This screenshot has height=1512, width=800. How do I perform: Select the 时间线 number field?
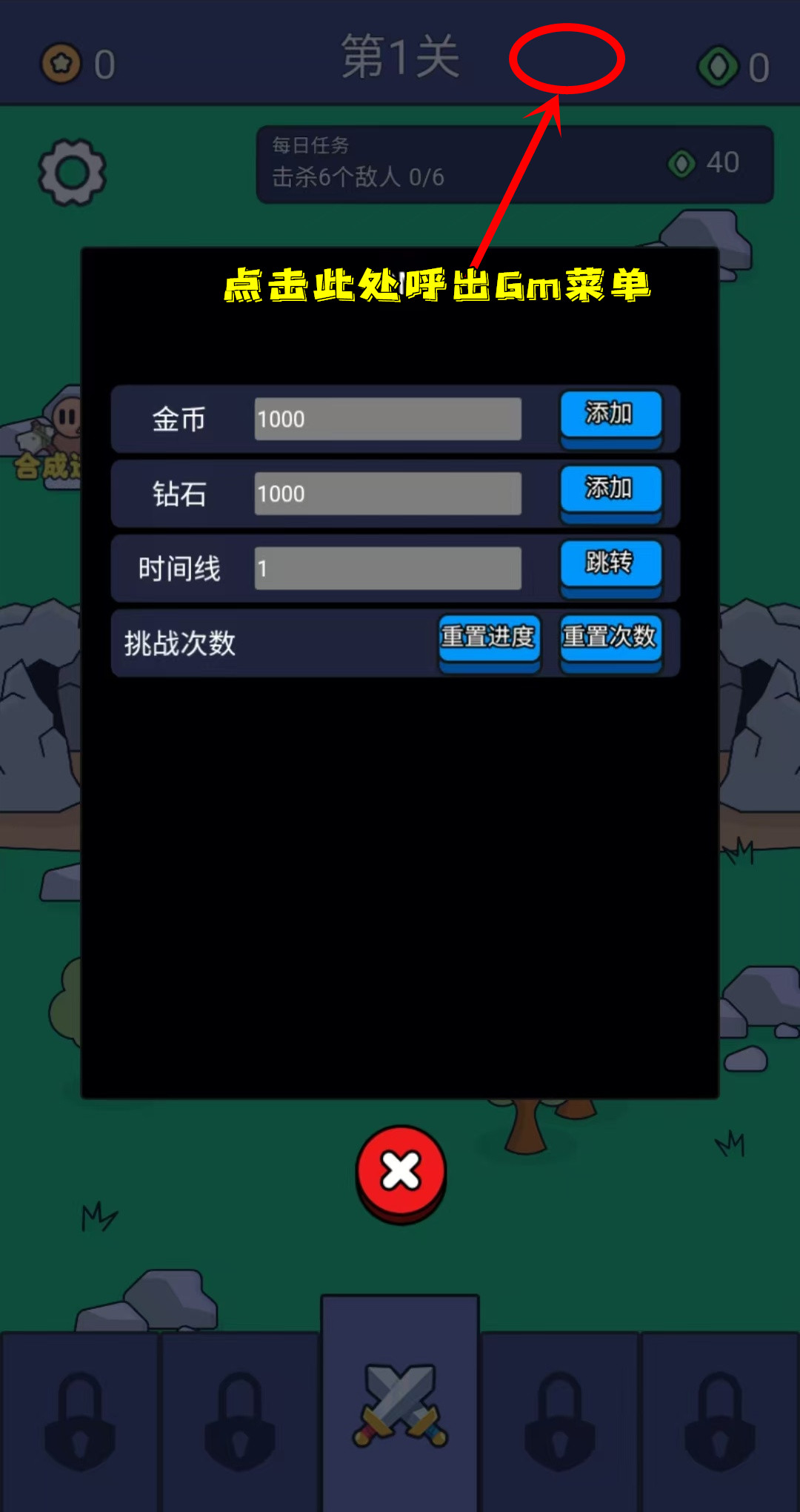coord(387,568)
